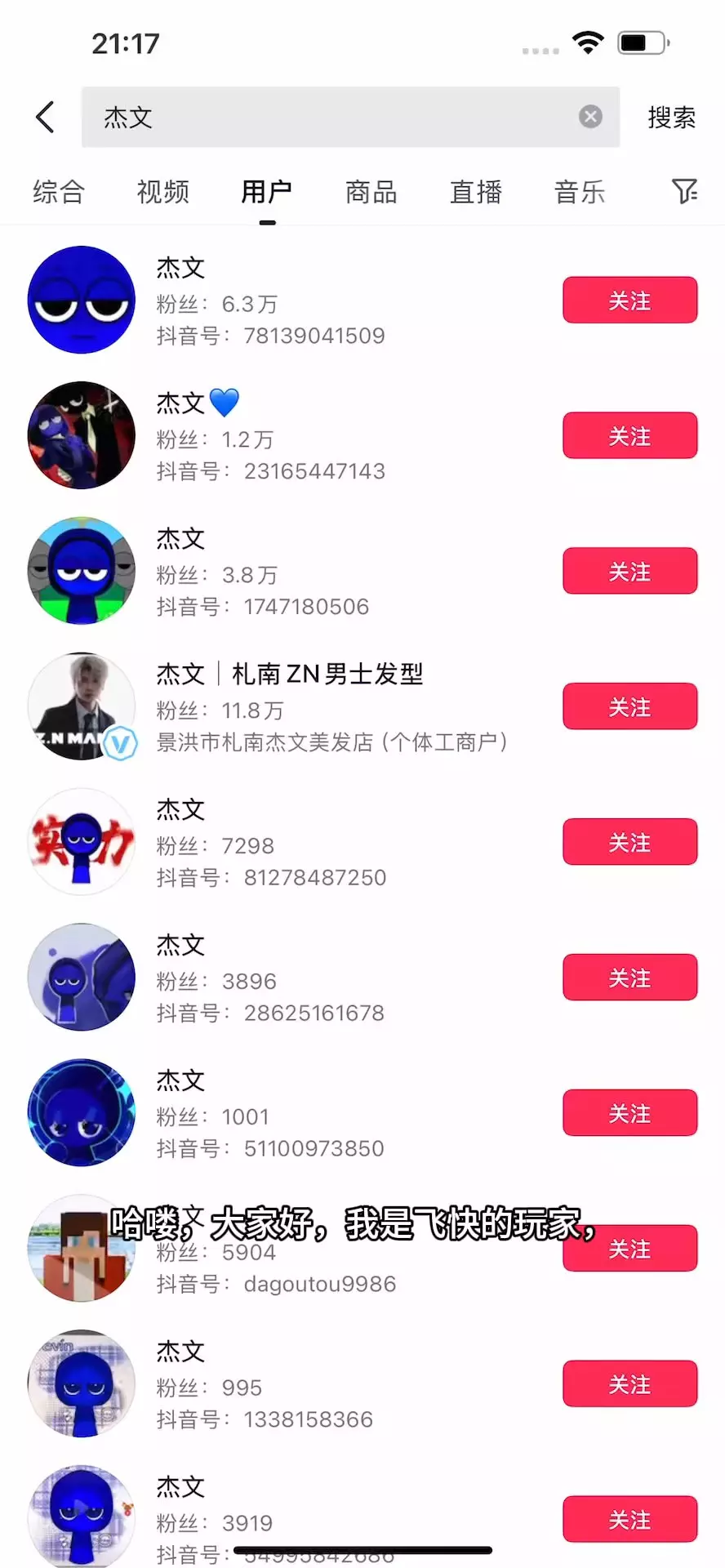Switch to the 综合 tab
Screen dimensions: 725x1568
(x=59, y=193)
